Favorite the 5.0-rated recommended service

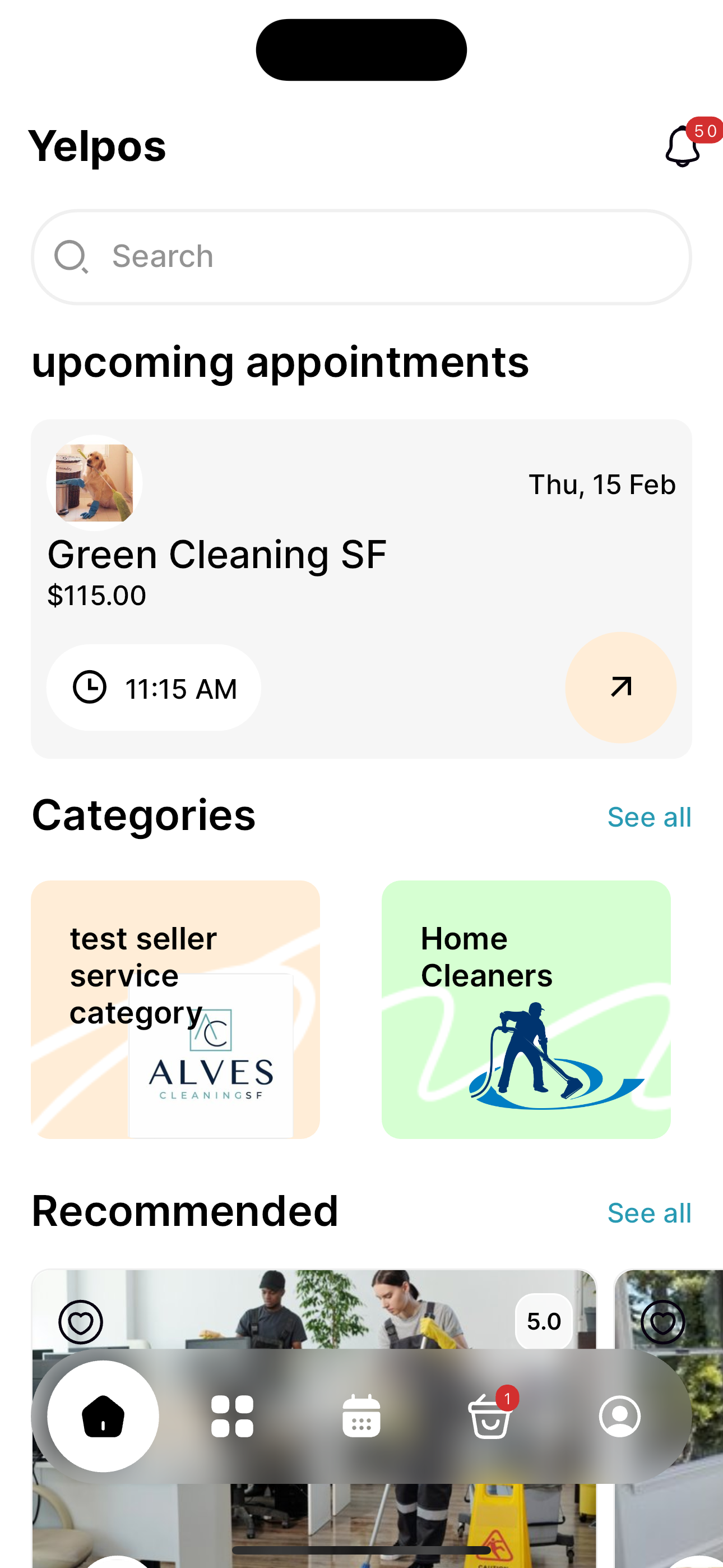pos(80,1321)
